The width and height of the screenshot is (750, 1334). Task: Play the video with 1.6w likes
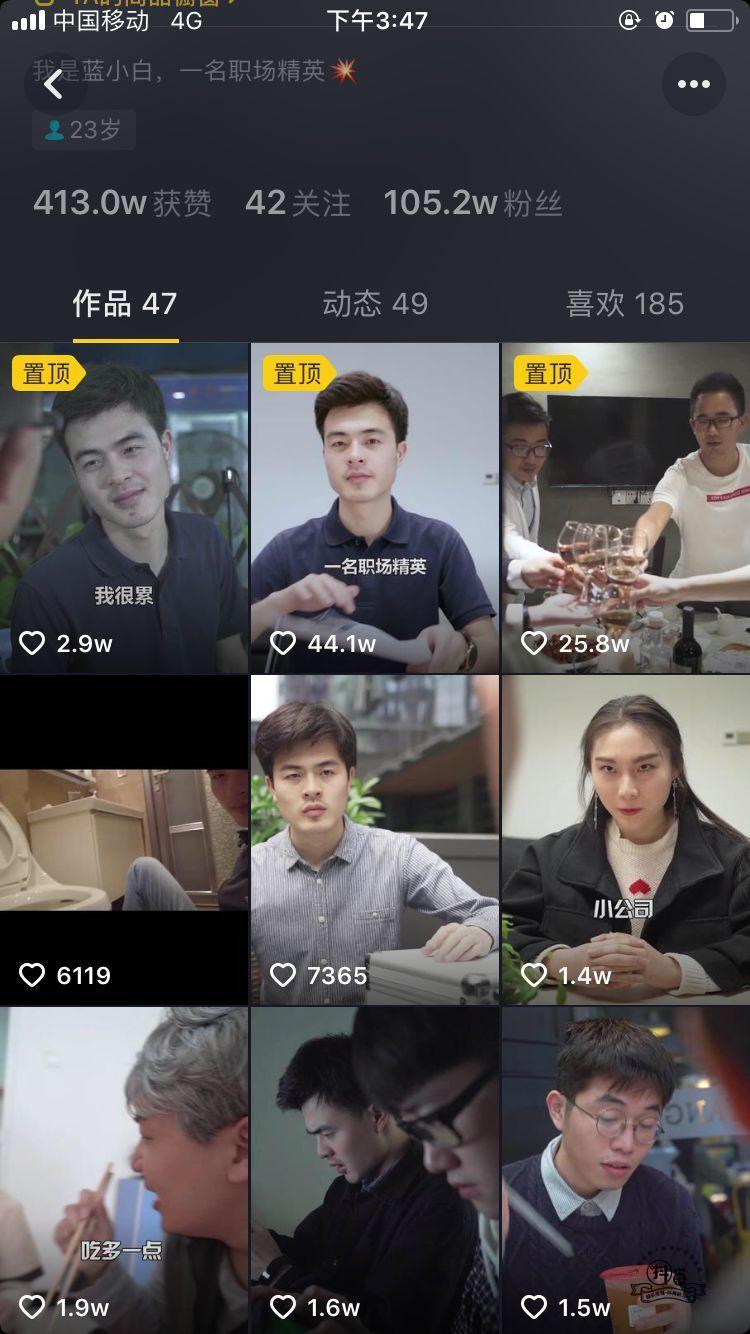[x=375, y=1170]
